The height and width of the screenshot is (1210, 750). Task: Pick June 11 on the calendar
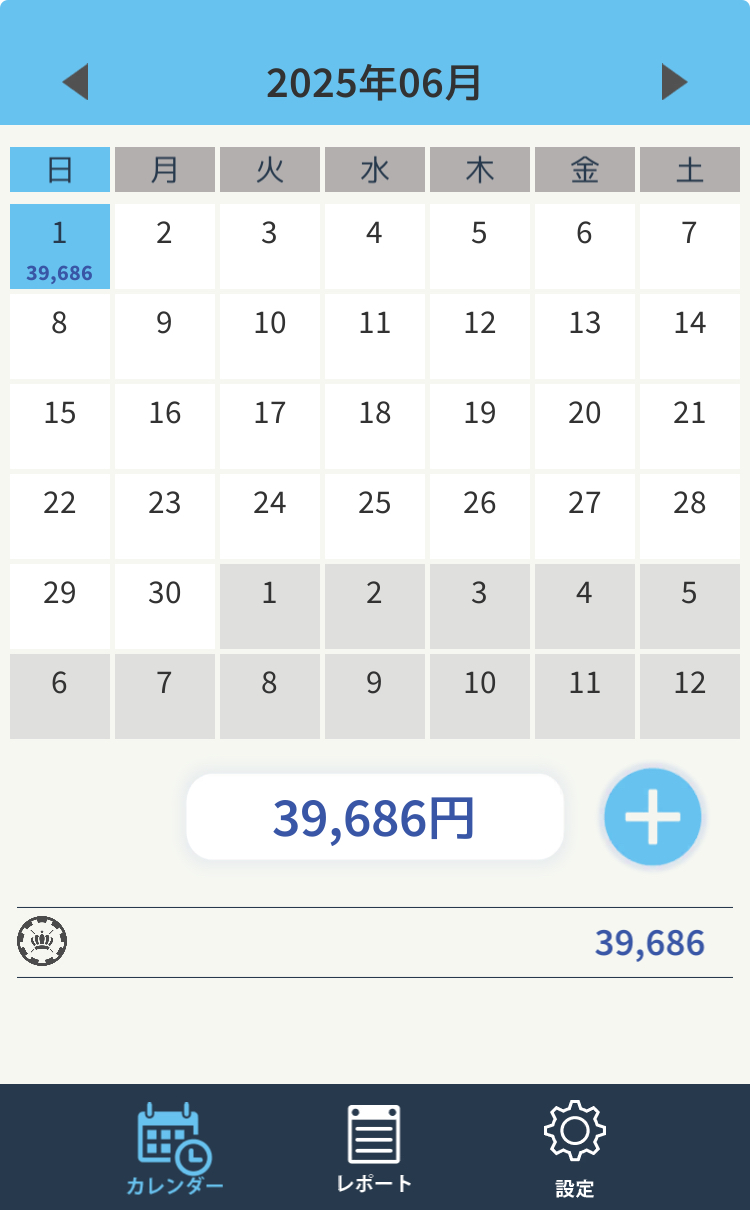pyautogui.click(x=375, y=337)
